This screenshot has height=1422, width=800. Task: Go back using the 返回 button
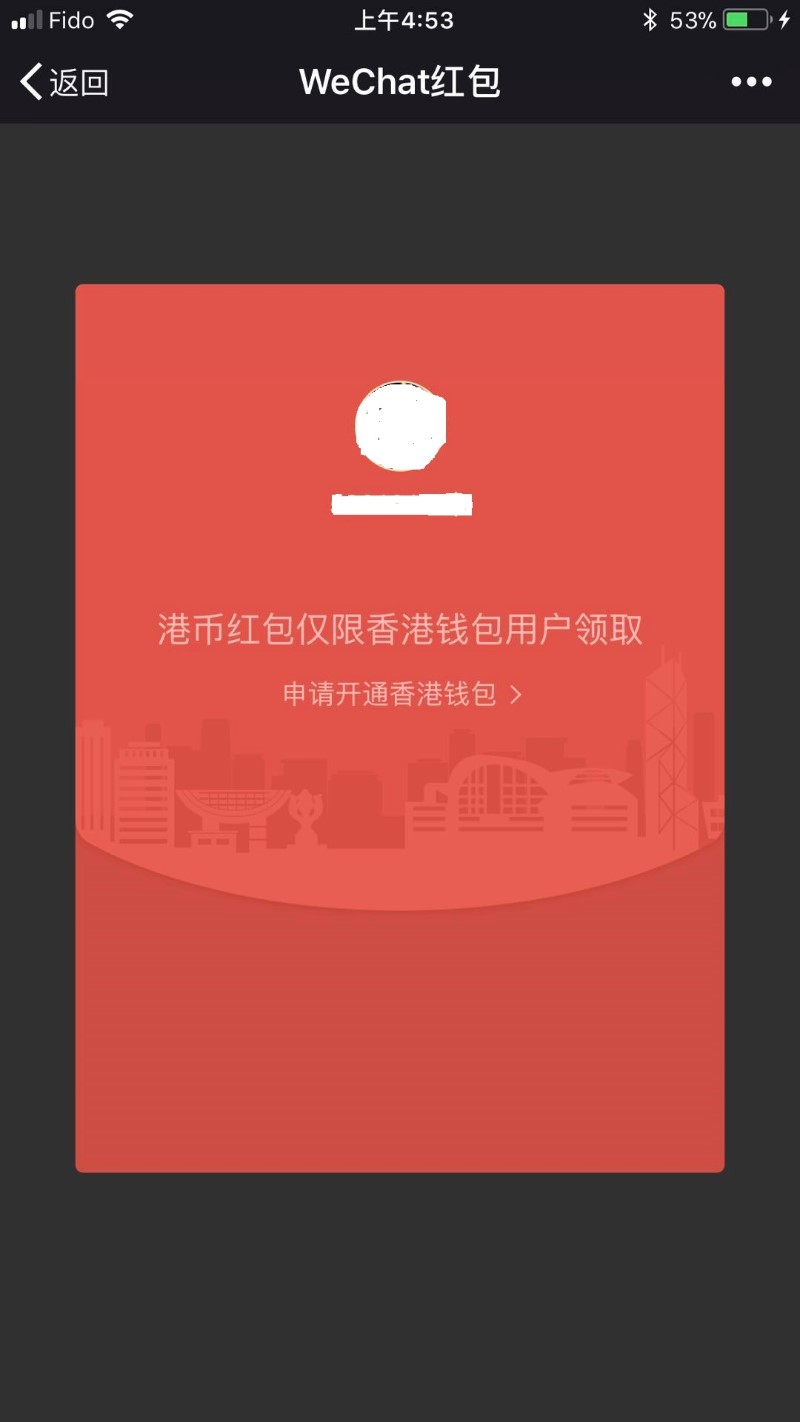(x=64, y=82)
